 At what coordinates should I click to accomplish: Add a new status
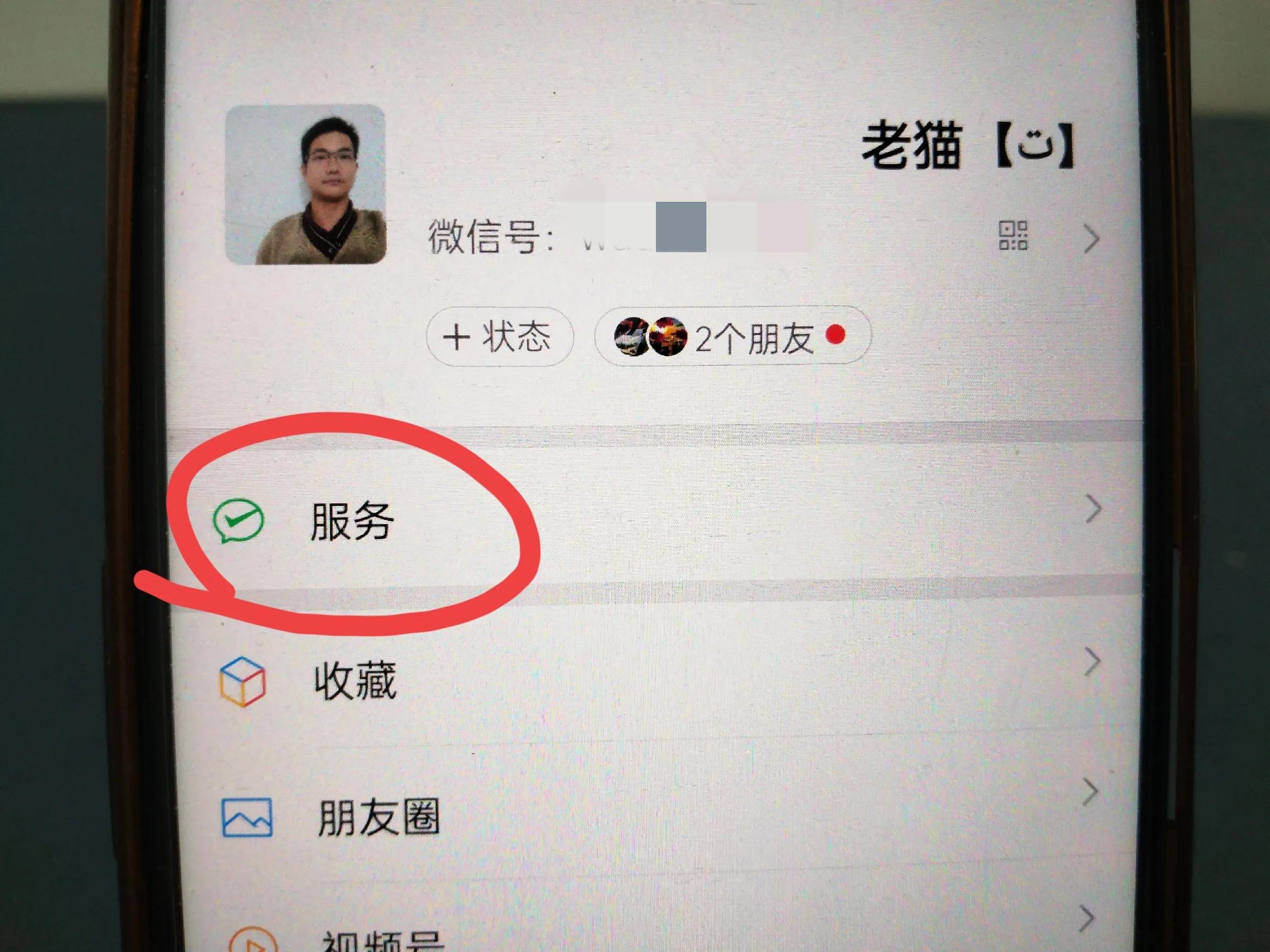tap(499, 337)
